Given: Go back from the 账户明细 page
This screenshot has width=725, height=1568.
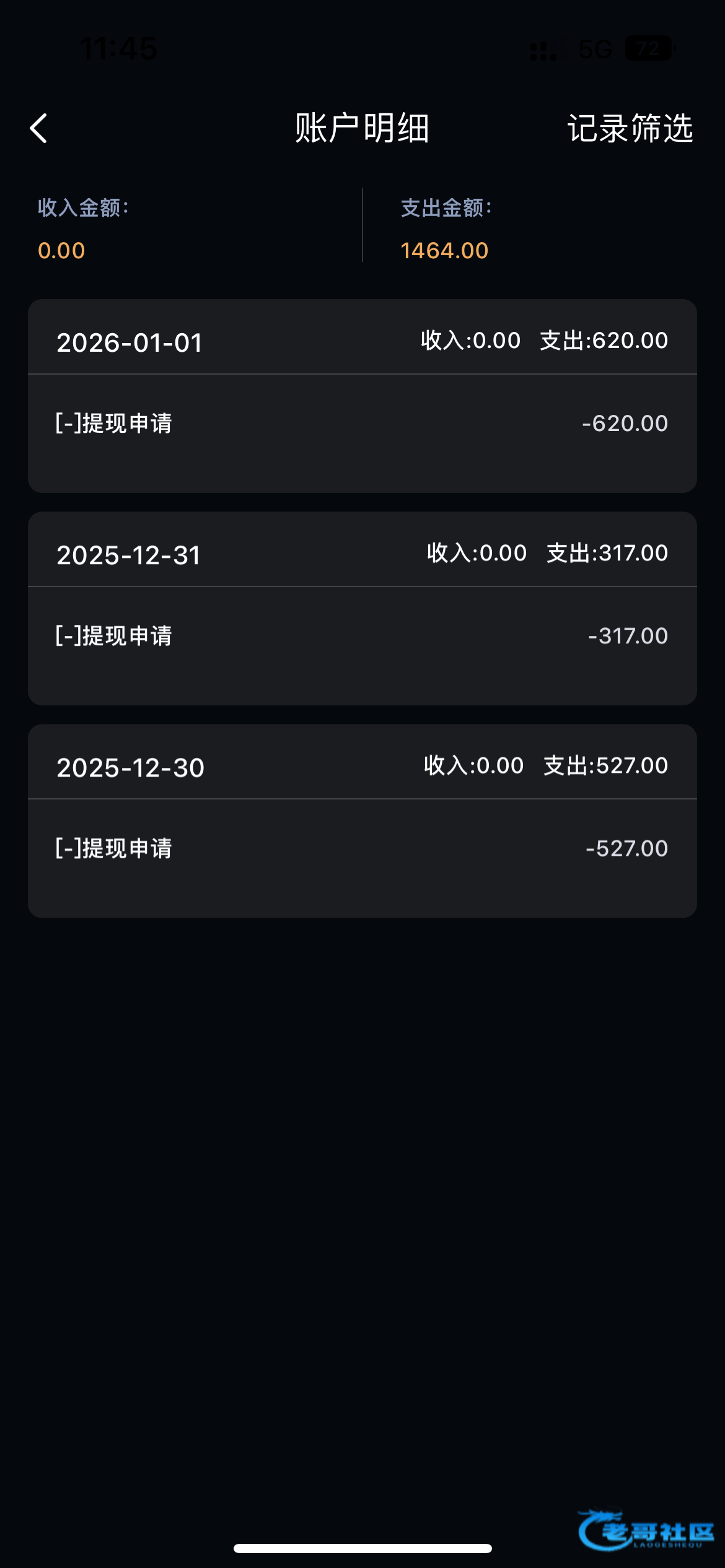Looking at the screenshot, I should [x=39, y=128].
